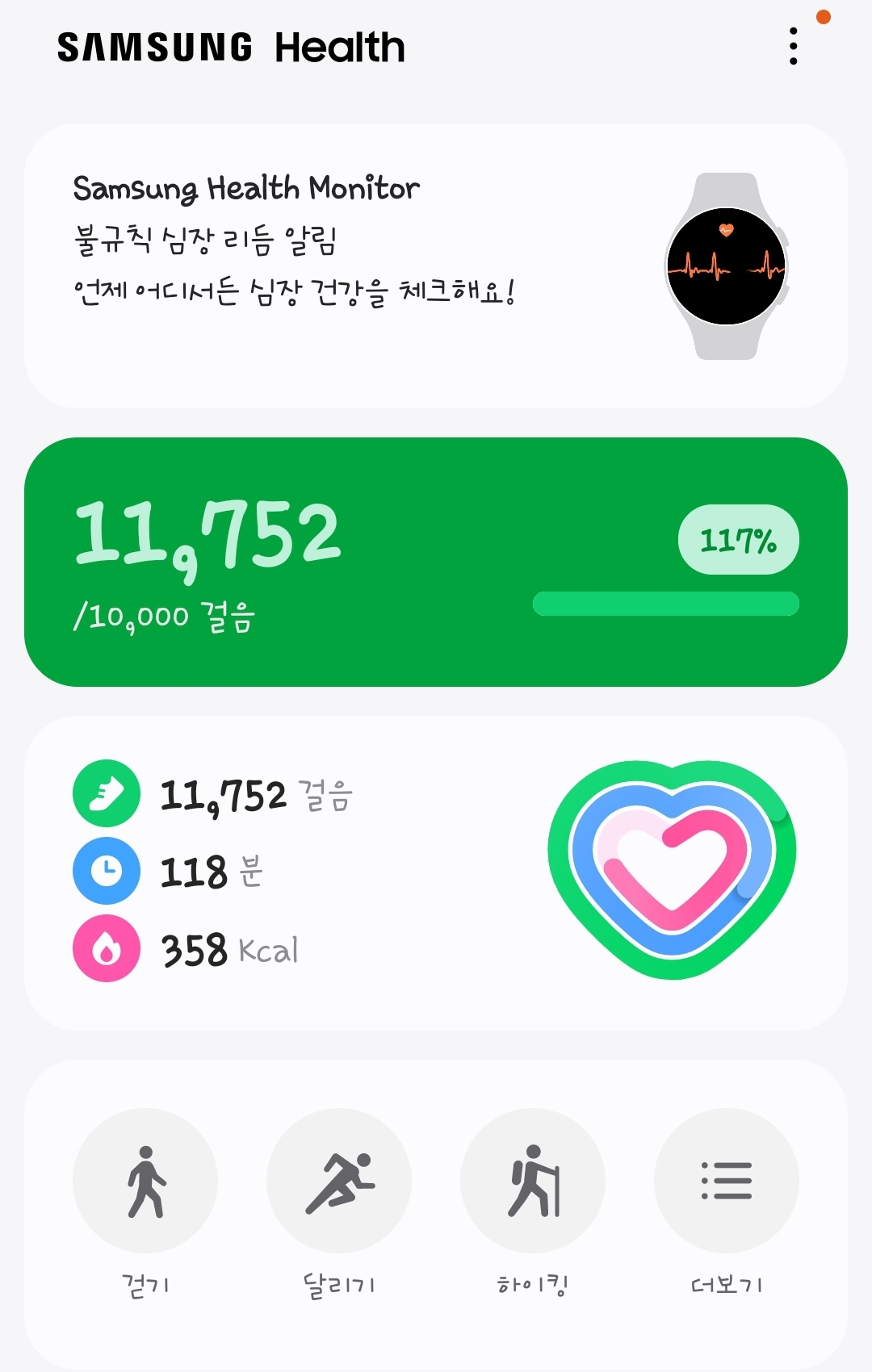
Task: Open the three-dot overflow menu
Action: pyautogui.click(x=794, y=46)
